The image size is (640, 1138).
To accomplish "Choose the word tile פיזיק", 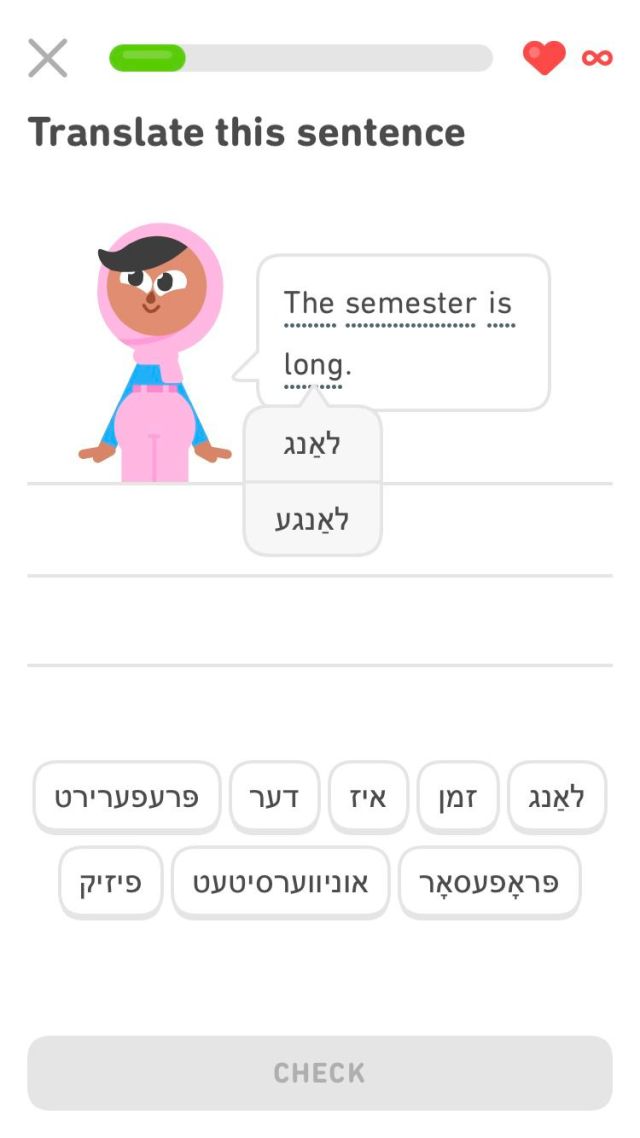I will coord(111,883).
